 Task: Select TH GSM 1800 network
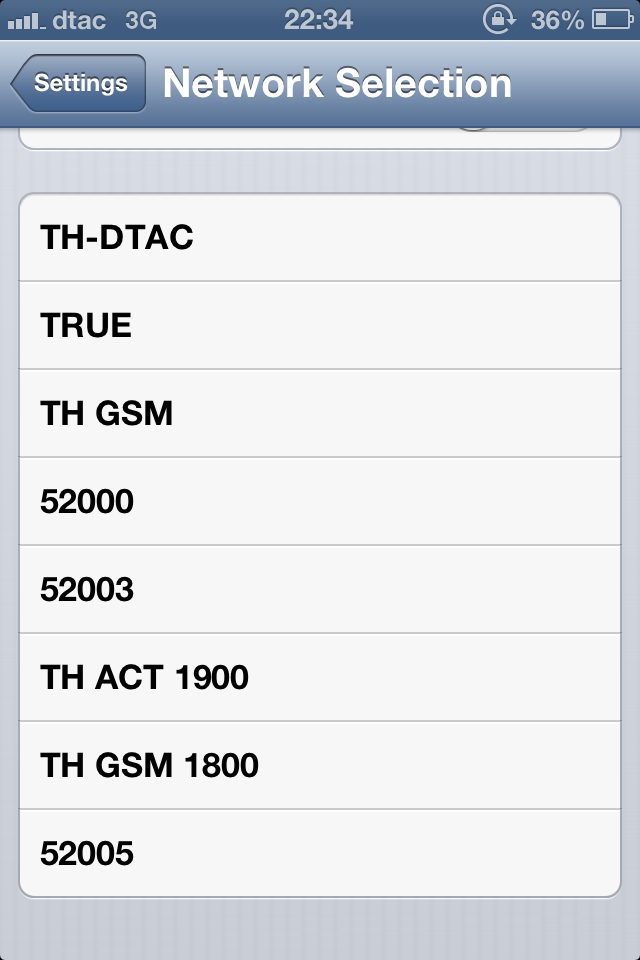tap(320, 765)
